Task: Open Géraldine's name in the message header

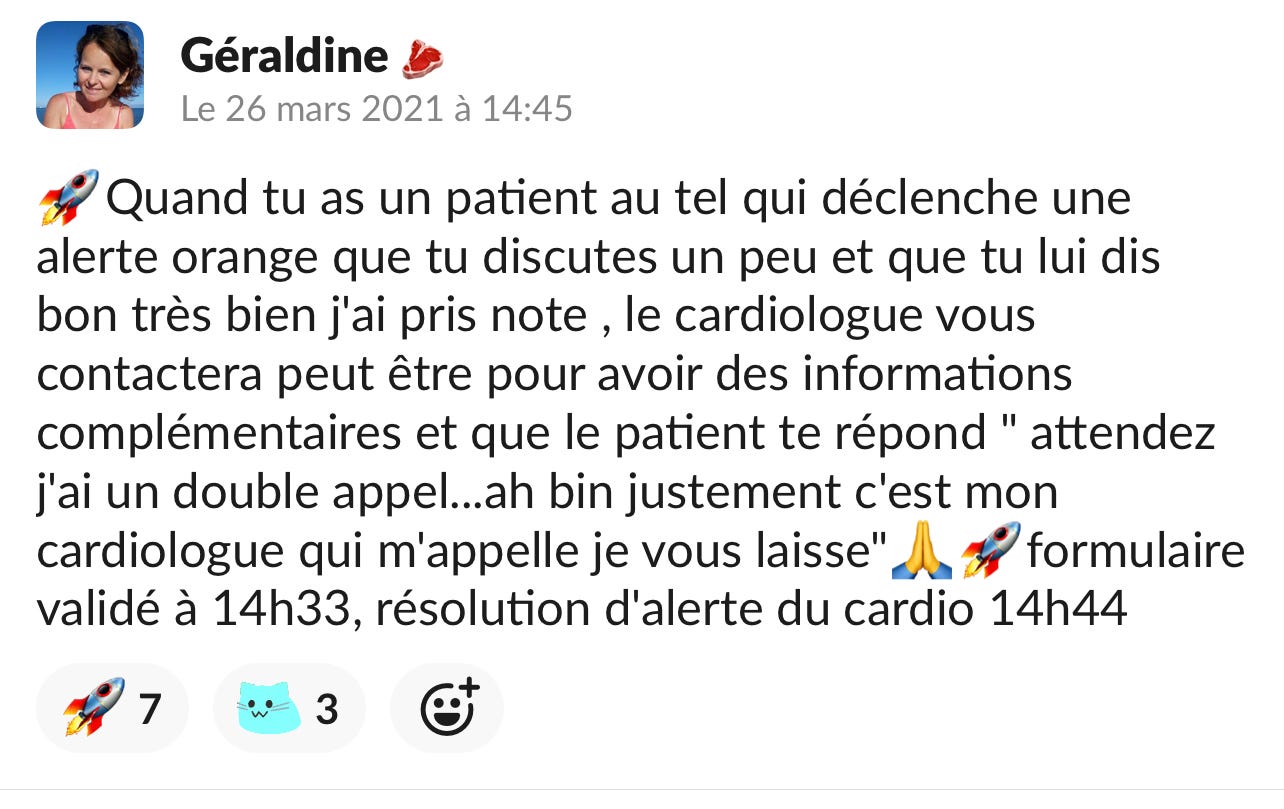Action: tap(284, 56)
